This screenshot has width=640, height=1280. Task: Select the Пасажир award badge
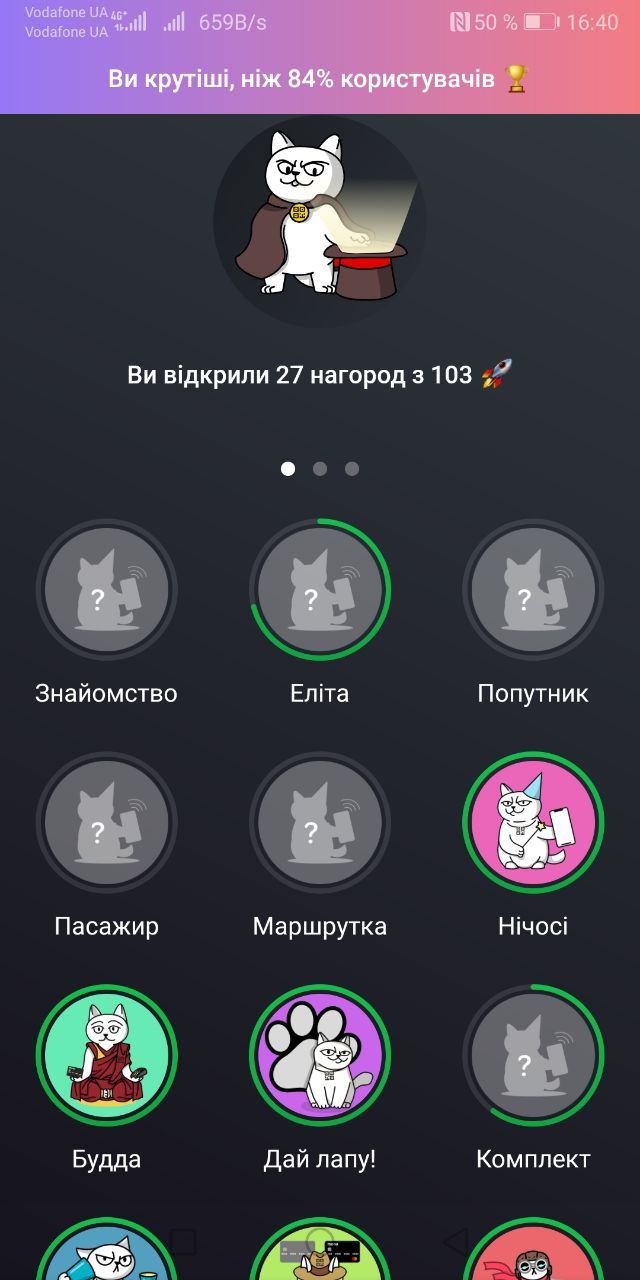pos(106,823)
